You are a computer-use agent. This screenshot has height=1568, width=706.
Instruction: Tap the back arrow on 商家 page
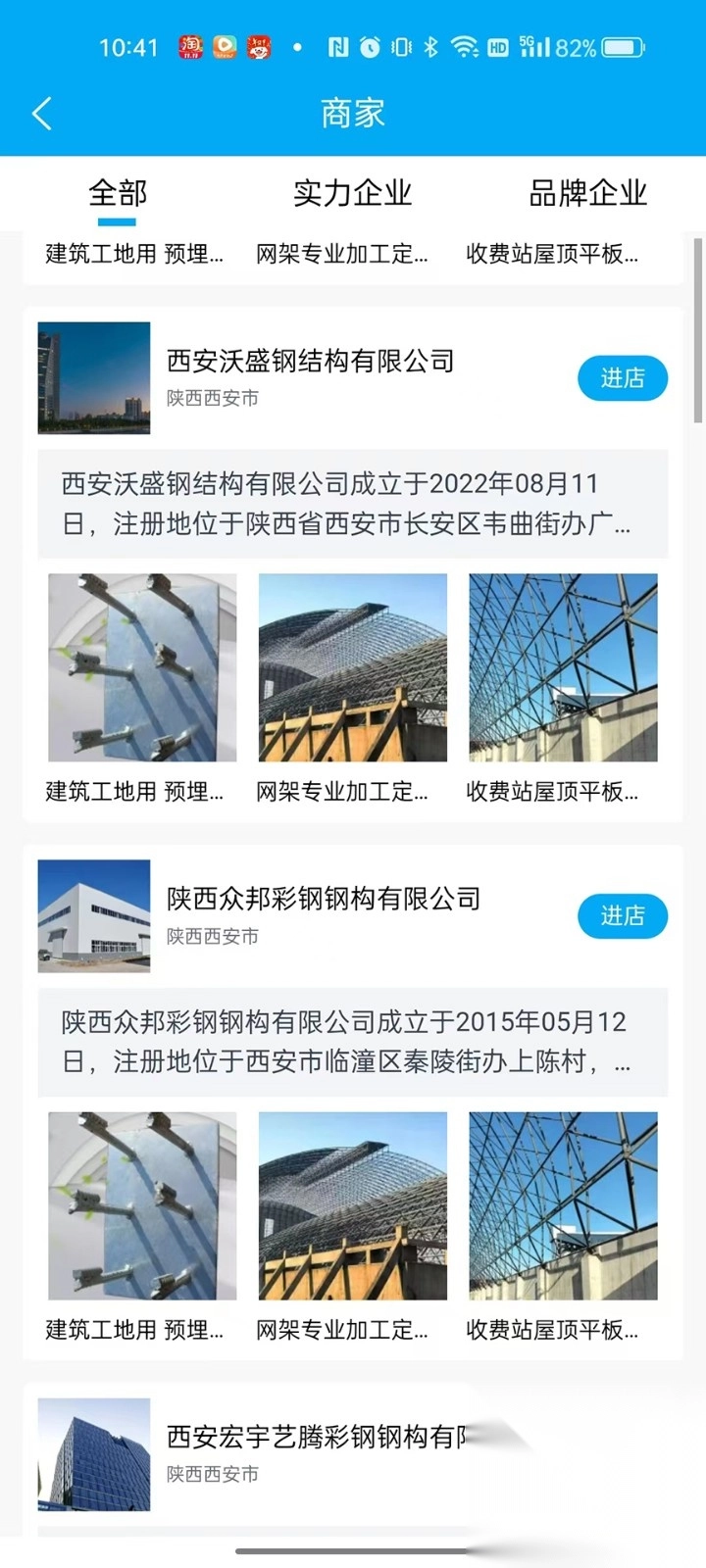[41, 113]
